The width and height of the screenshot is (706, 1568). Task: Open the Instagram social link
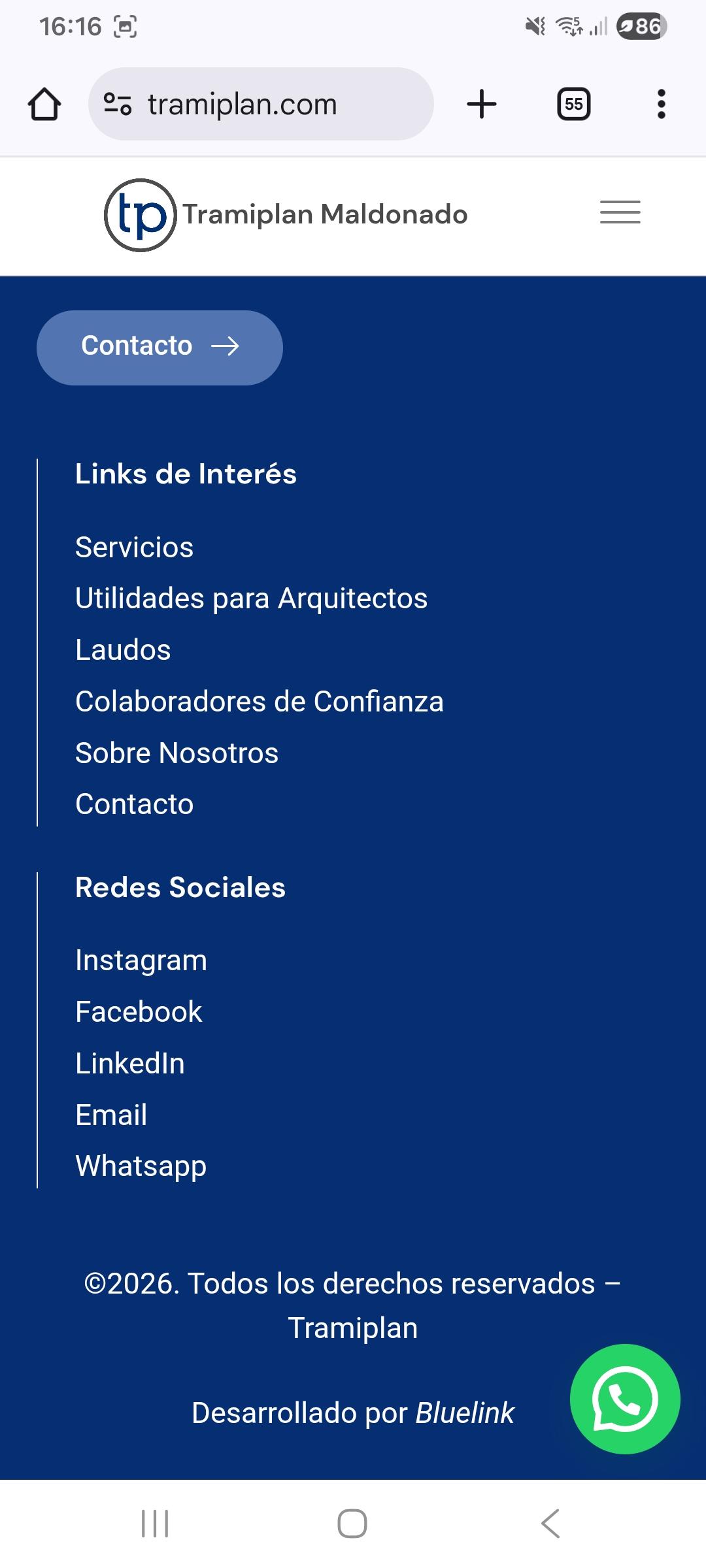click(x=141, y=960)
